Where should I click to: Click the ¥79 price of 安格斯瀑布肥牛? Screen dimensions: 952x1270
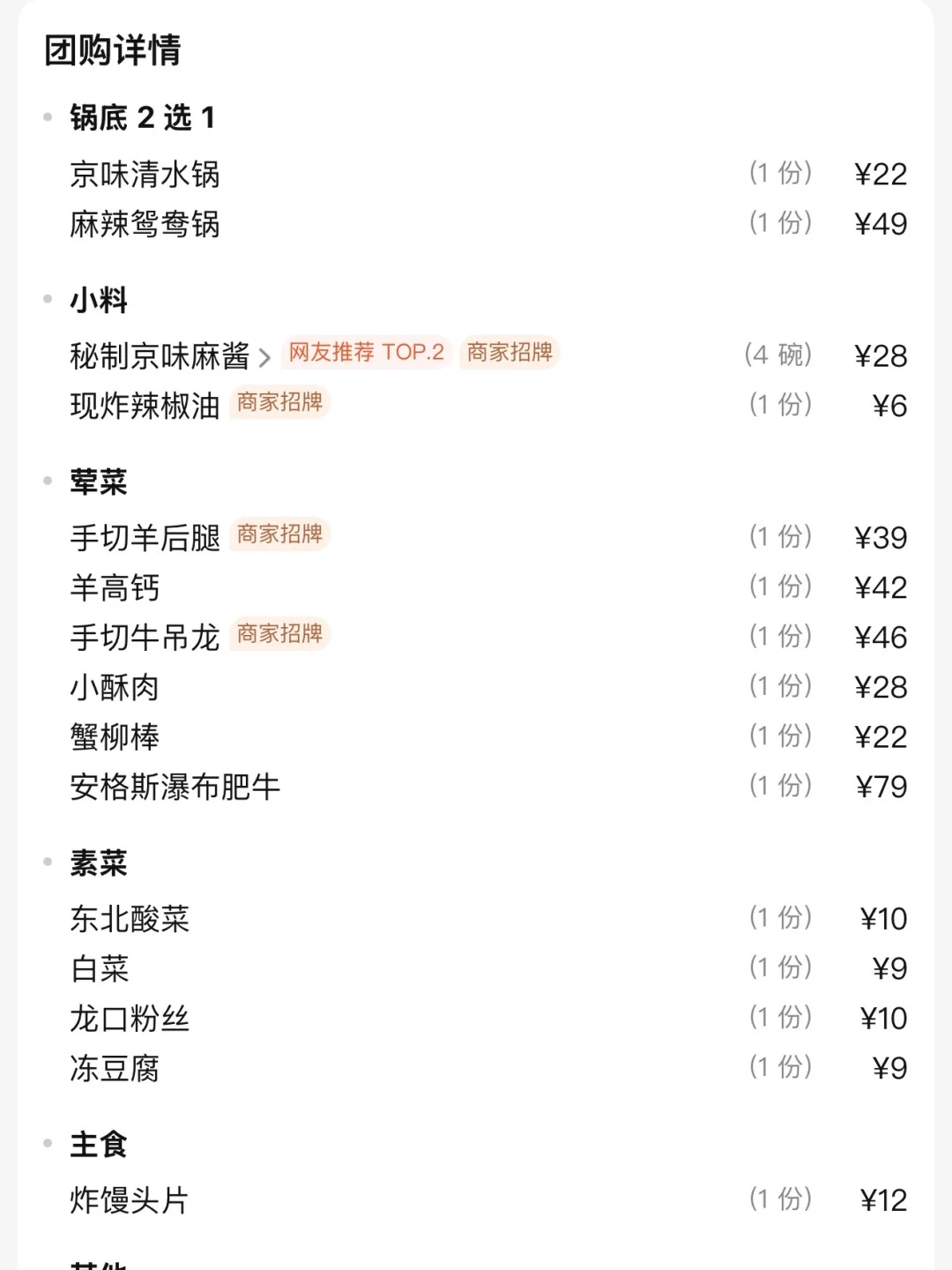[x=881, y=786]
